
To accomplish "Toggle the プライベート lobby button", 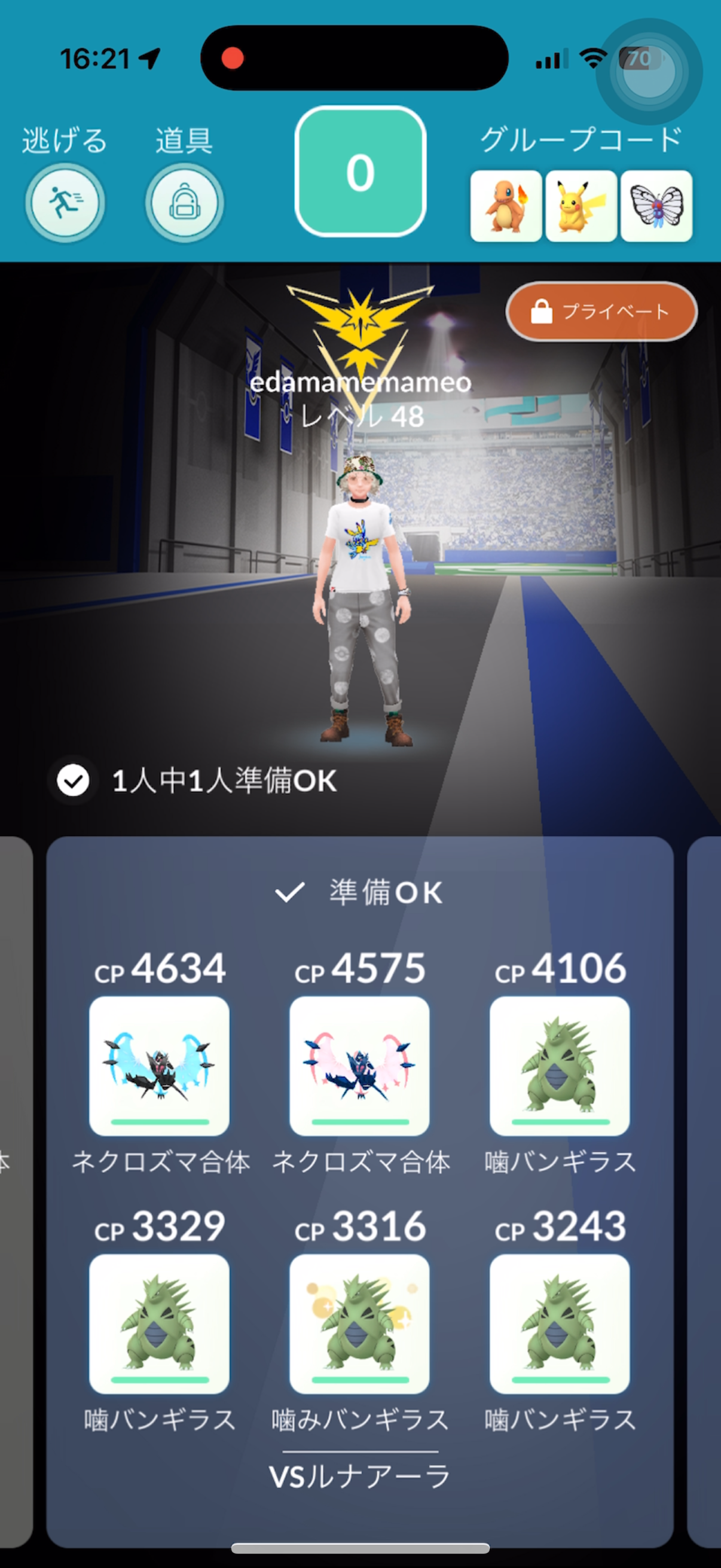I will [601, 312].
